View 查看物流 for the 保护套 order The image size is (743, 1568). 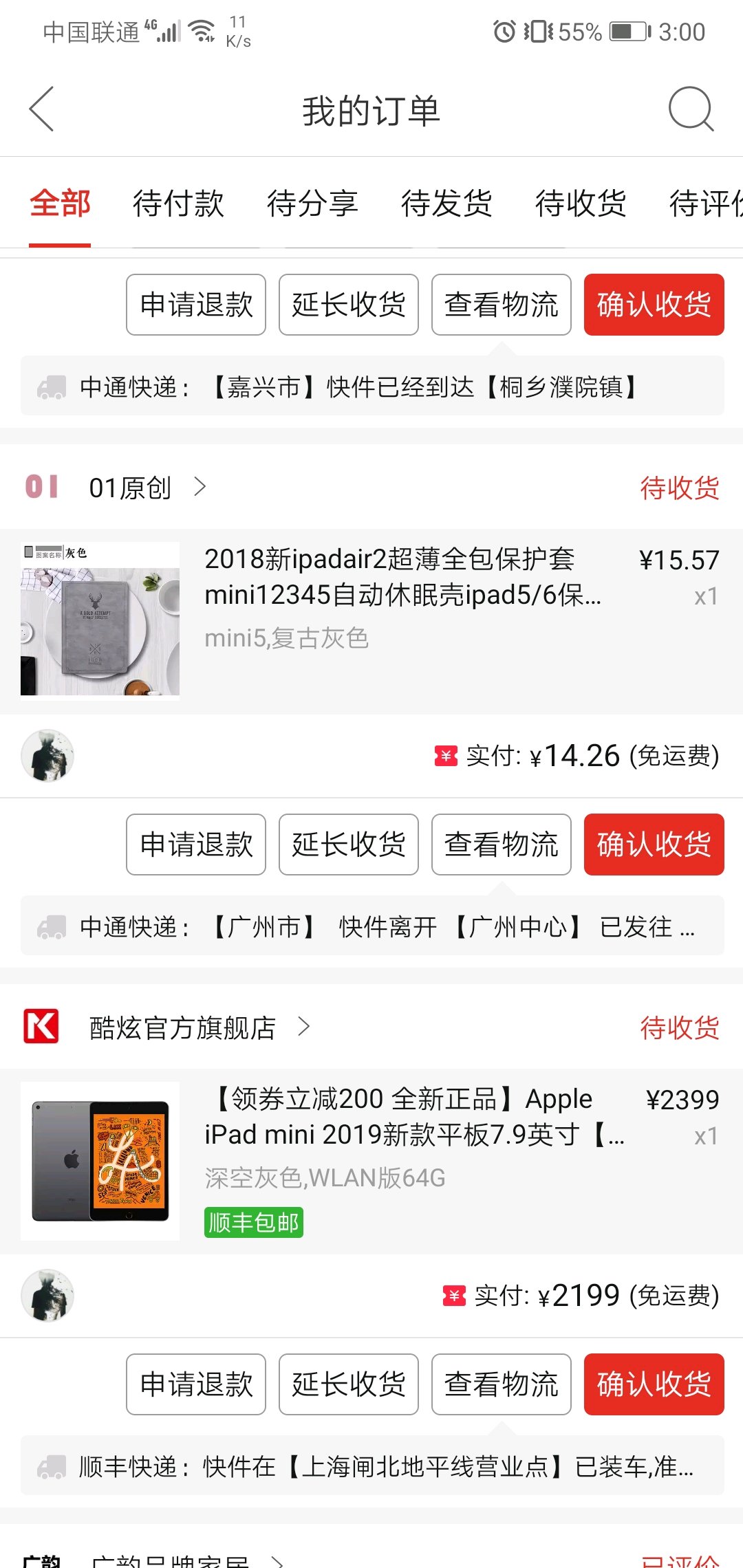click(502, 845)
